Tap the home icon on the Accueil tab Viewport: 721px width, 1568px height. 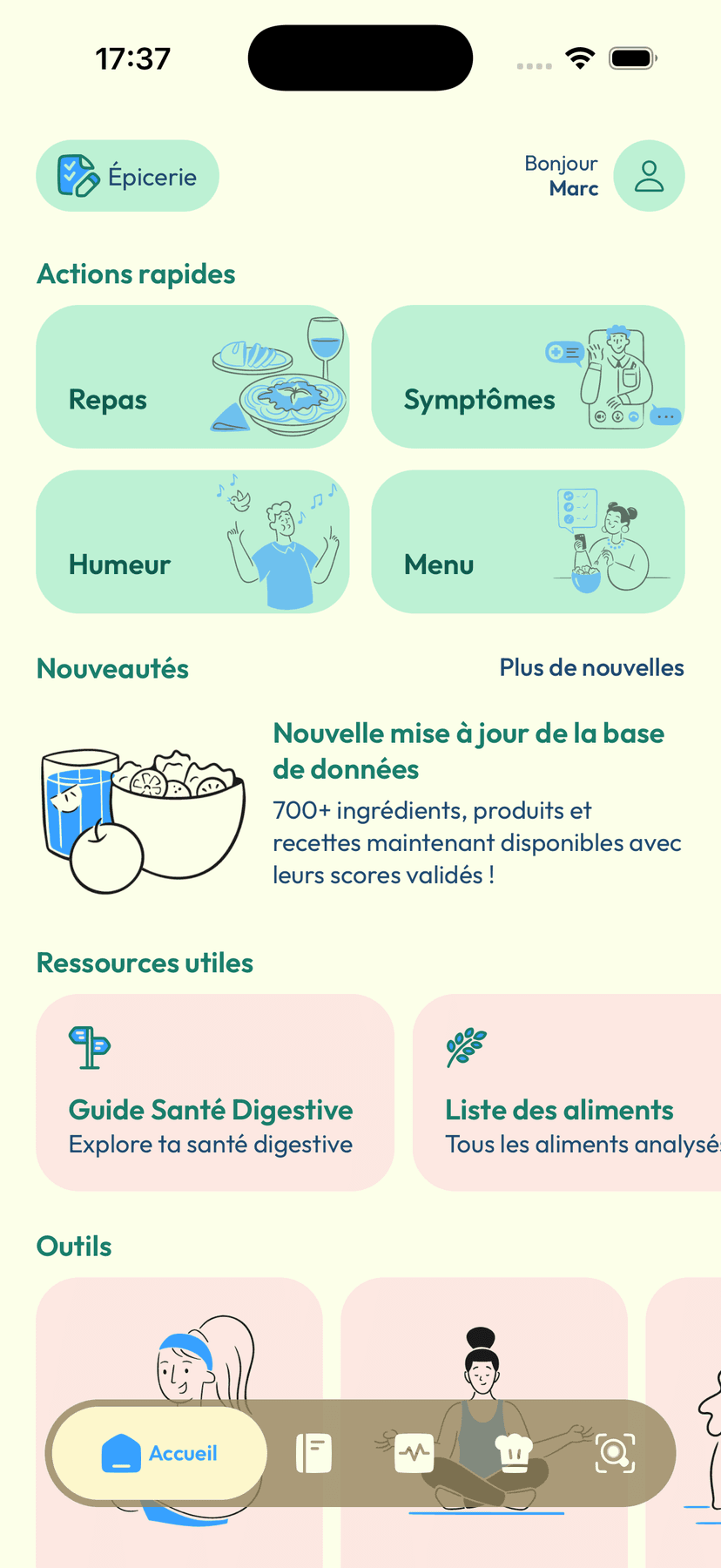pos(121,1452)
